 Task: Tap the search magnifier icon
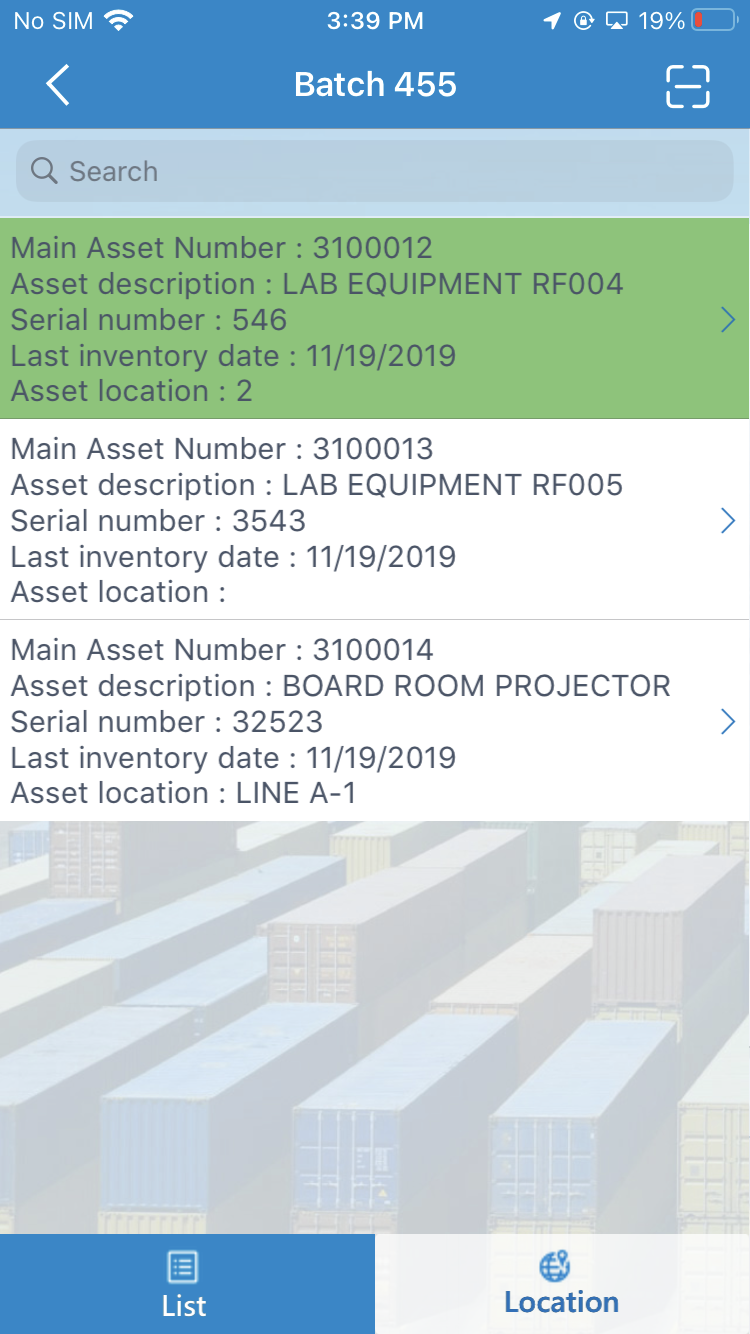(44, 171)
